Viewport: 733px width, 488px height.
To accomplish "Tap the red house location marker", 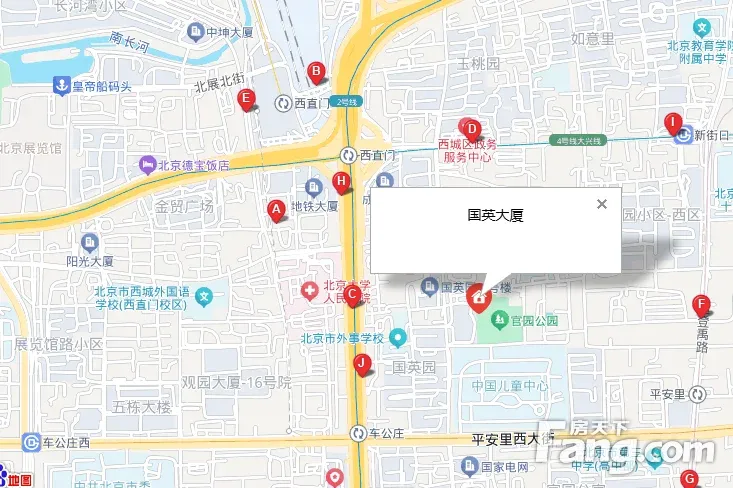I will coord(479,297).
